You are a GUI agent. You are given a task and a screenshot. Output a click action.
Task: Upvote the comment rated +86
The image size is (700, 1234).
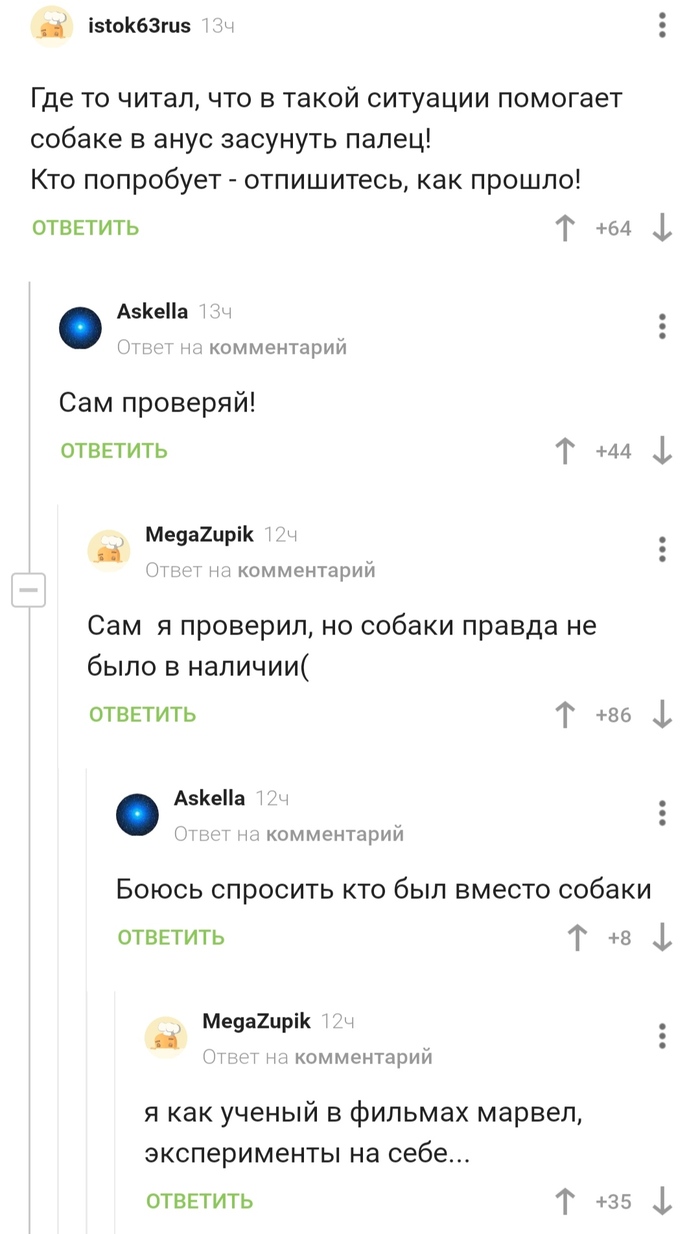[x=566, y=715]
